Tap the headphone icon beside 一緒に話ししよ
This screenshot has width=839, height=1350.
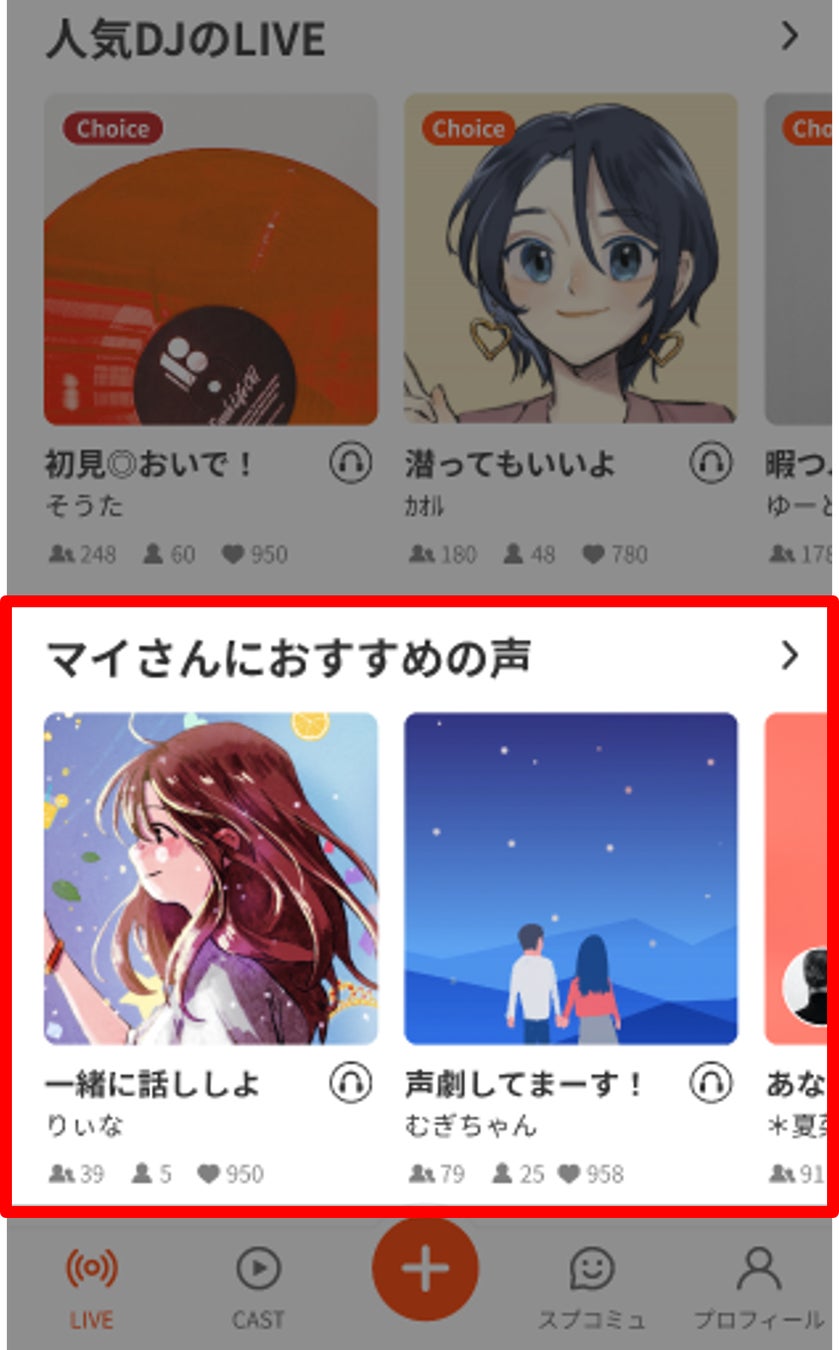pos(350,1082)
